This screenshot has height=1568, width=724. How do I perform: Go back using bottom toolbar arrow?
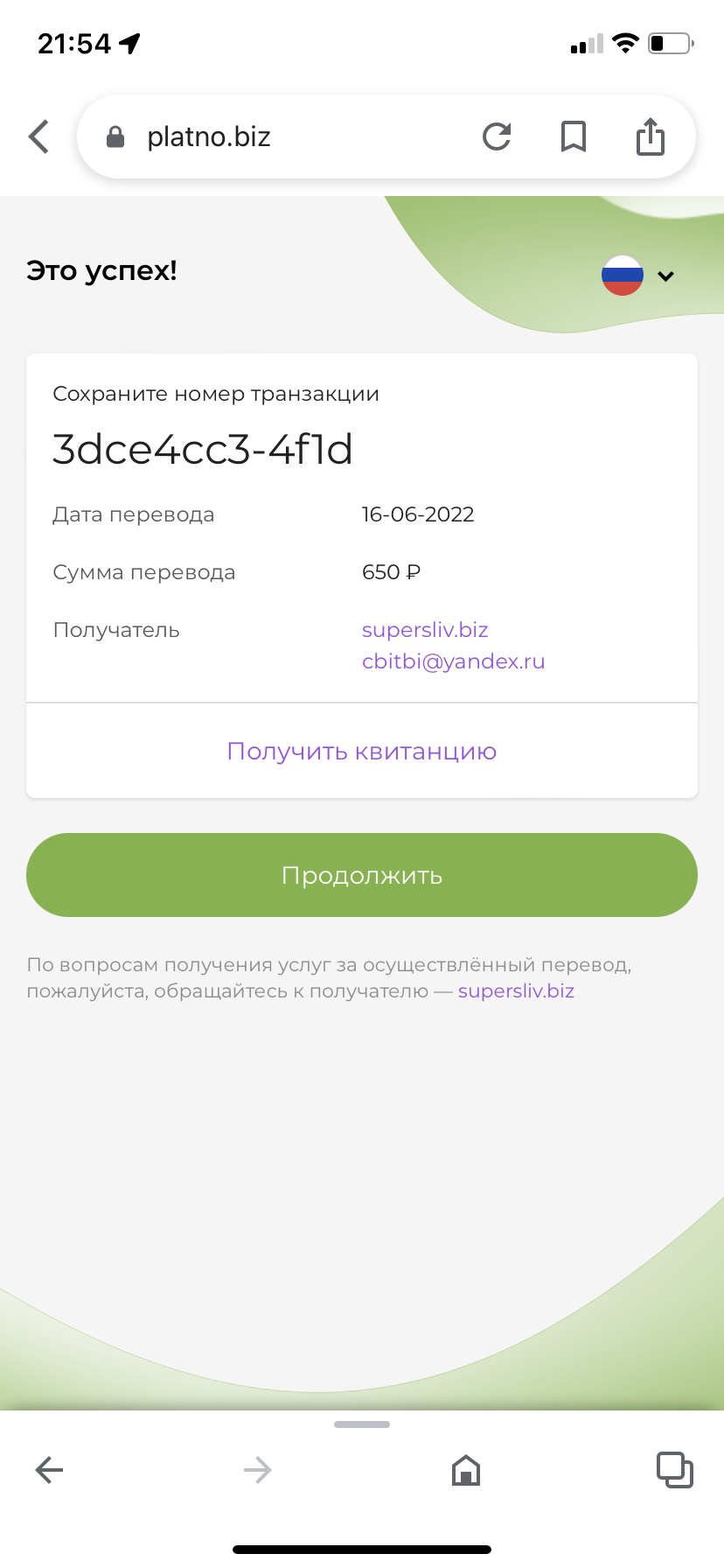point(49,1470)
